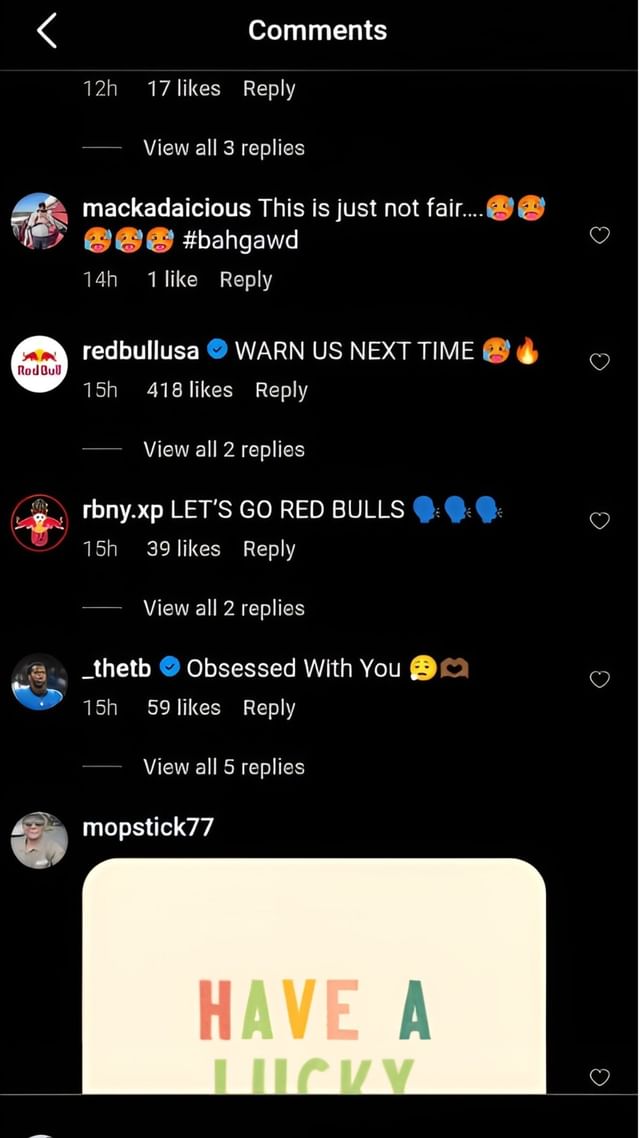640x1138 pixels.
Task: Like rbny.xp's LET'S GO RED BULLS comment
Action: tap(599, 521)
